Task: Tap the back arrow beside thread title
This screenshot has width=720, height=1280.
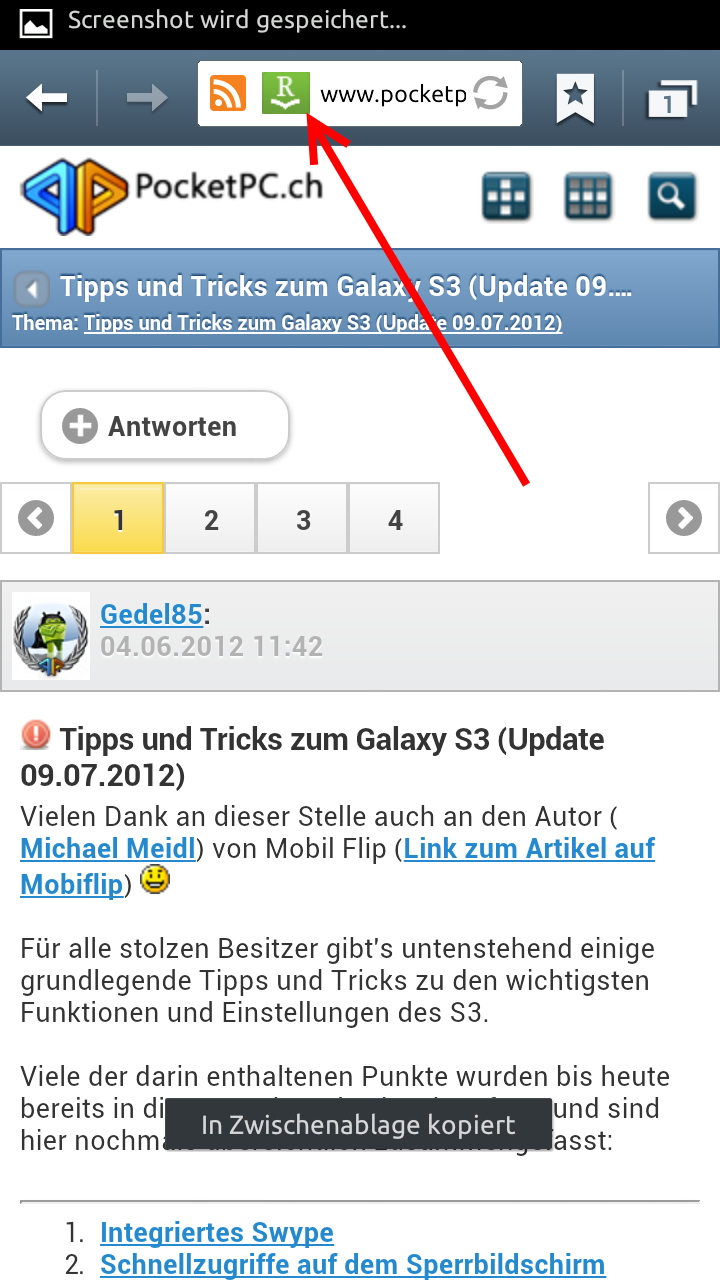Action: (x=32, y=290)
